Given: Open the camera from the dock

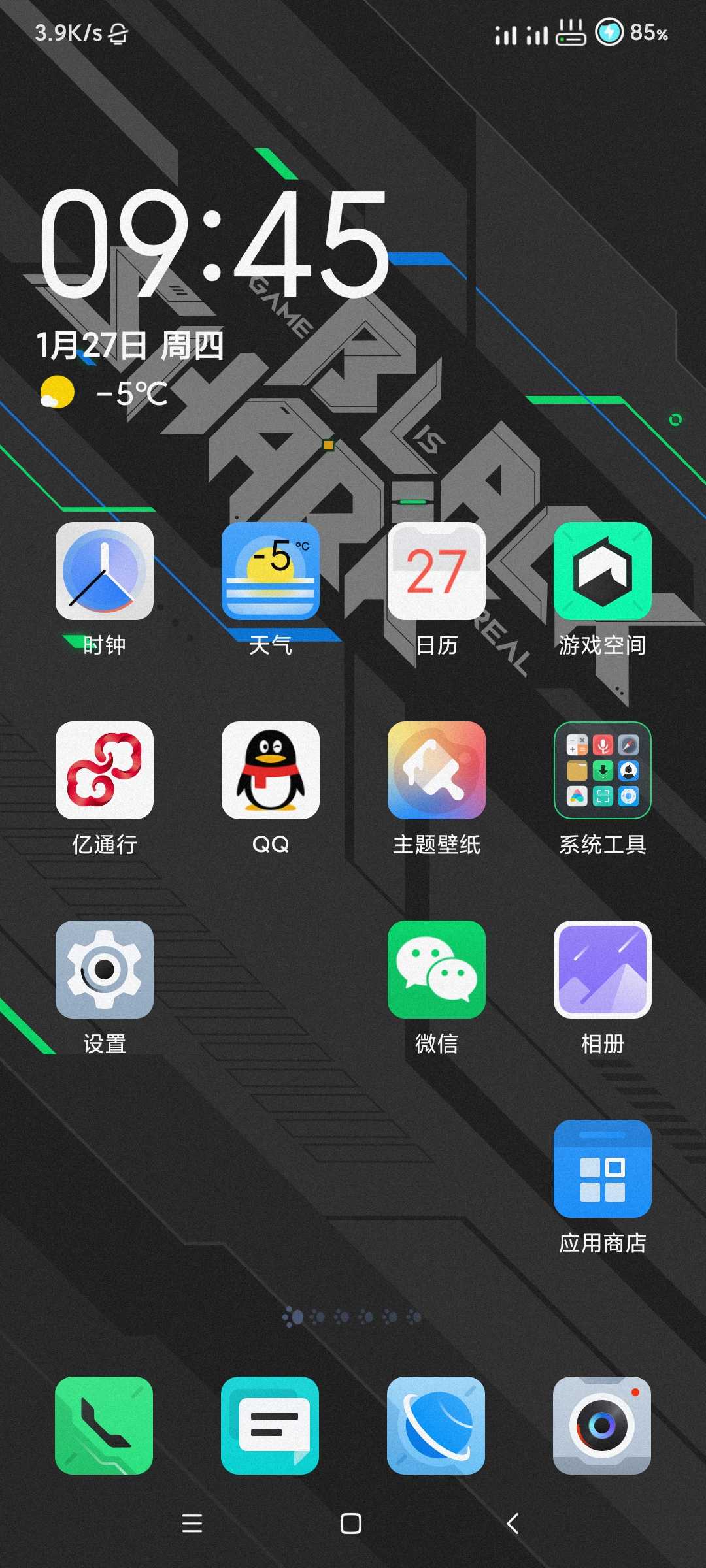Looking at the screenshot, I should click(602, 1426).
